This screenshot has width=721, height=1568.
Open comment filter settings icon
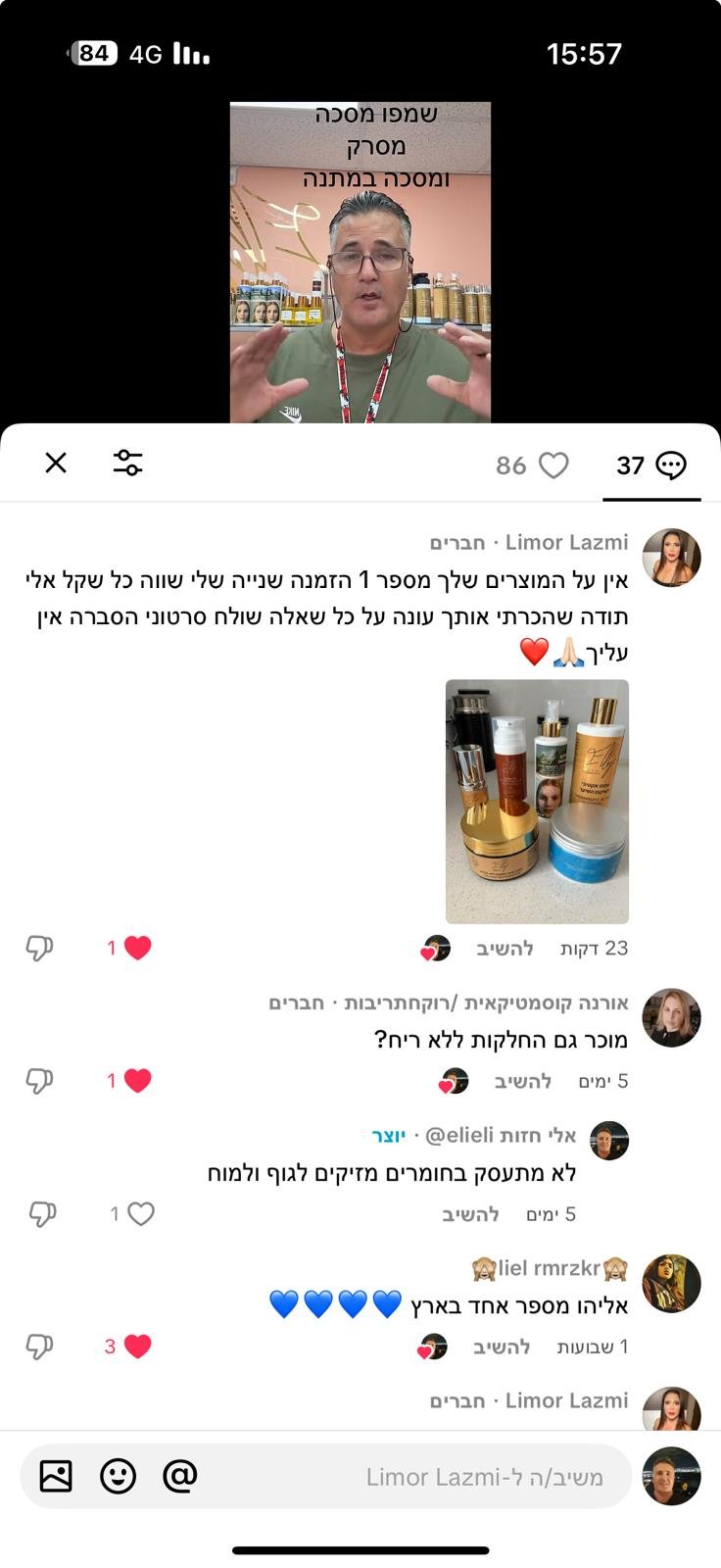[x=127, y=463]
